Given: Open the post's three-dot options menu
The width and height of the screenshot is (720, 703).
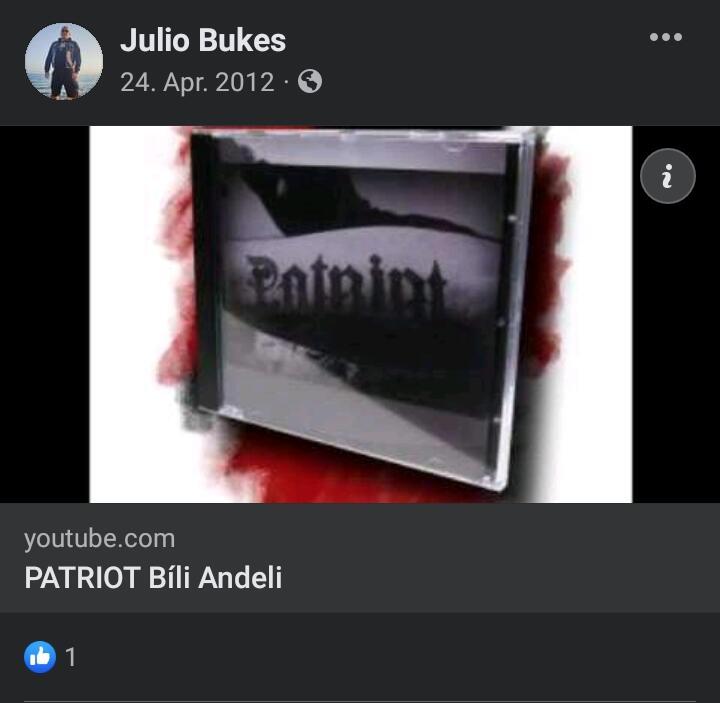Looking at the screenshot, I should pos(665,38).
